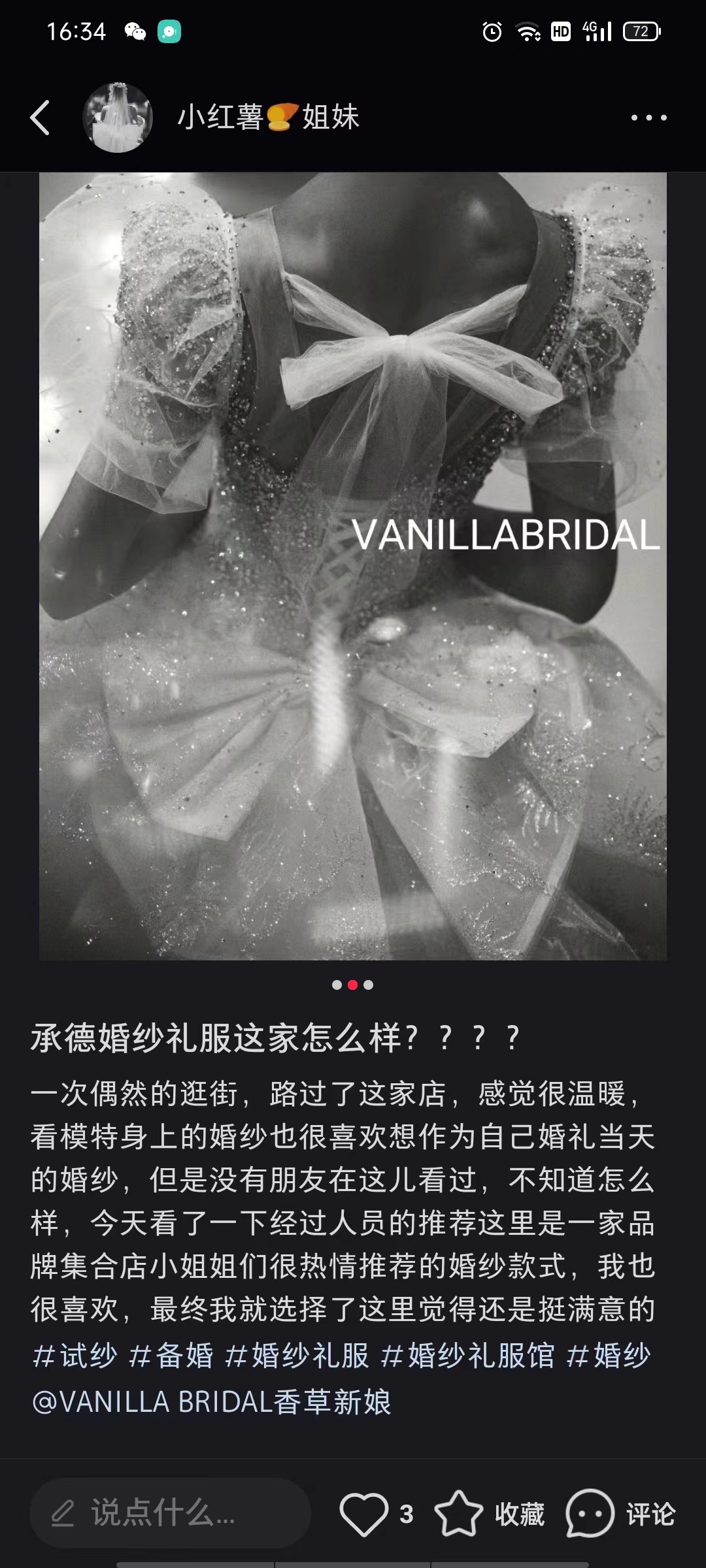This screenshot has width=706, height=1568.
Task: Tap the 说点什么 comment input field
Action: [x=170, y=1513]
